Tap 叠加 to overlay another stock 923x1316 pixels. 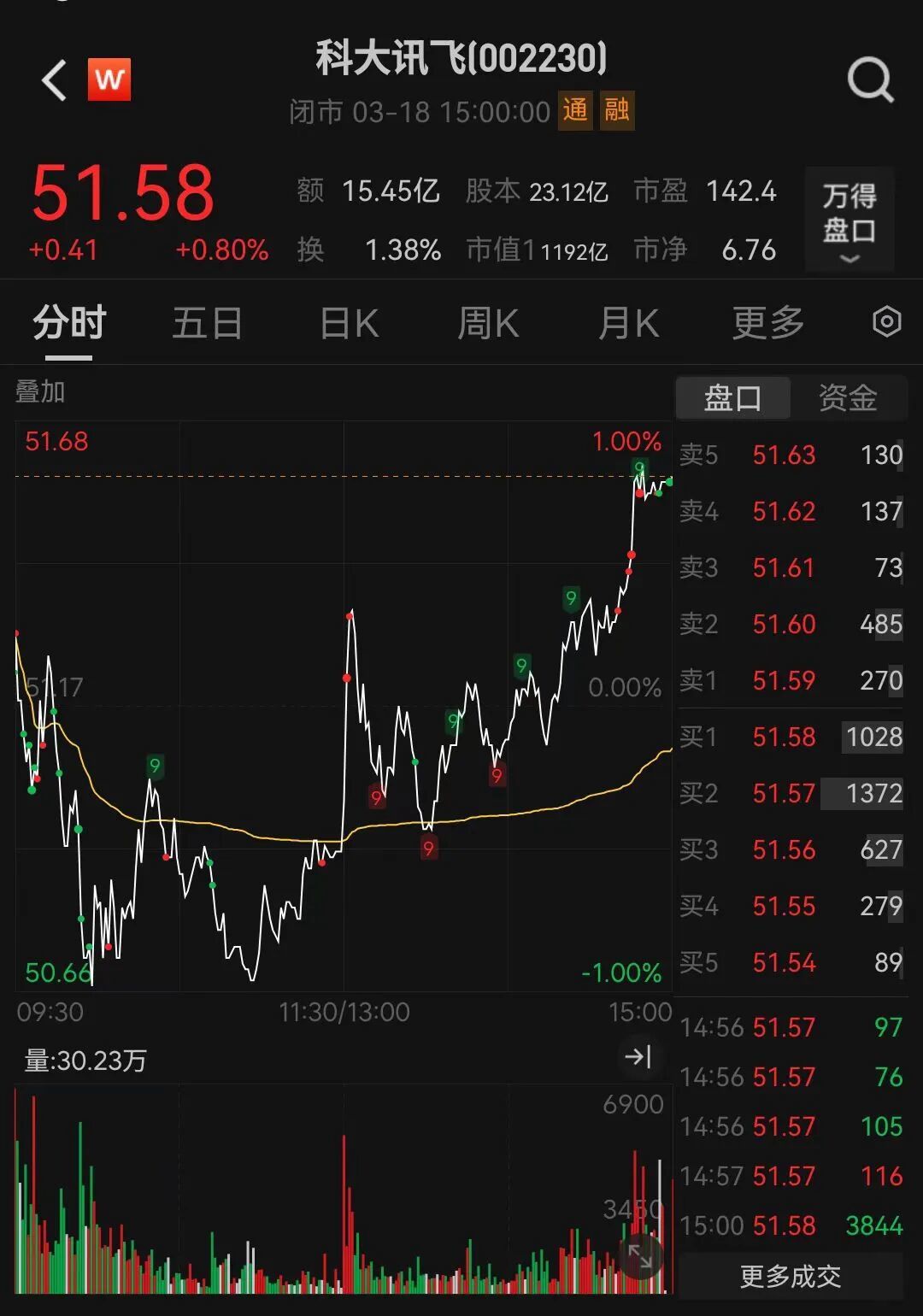click(40, 391)
